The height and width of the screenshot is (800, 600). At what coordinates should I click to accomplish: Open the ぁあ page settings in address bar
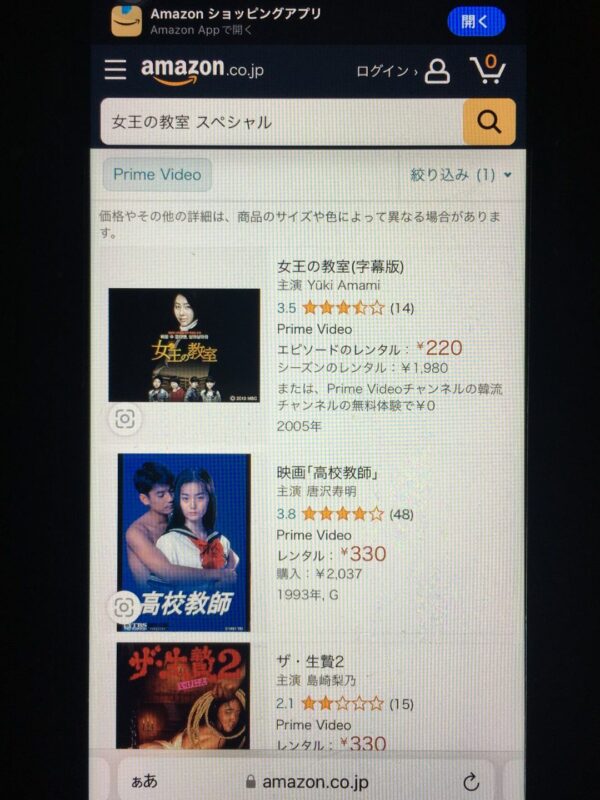(x=144, y=781)
